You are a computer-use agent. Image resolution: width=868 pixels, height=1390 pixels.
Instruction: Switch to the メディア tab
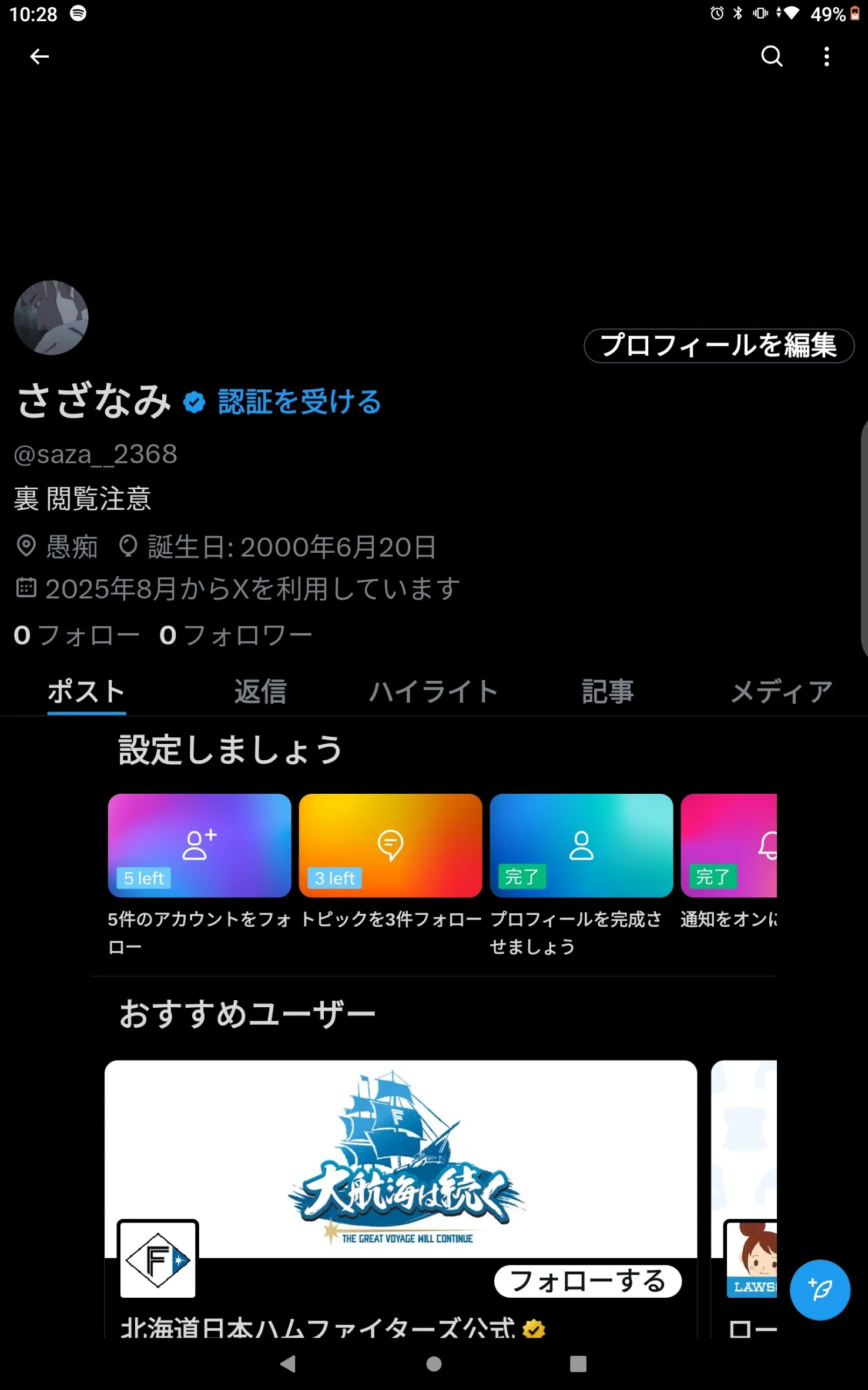781,691
